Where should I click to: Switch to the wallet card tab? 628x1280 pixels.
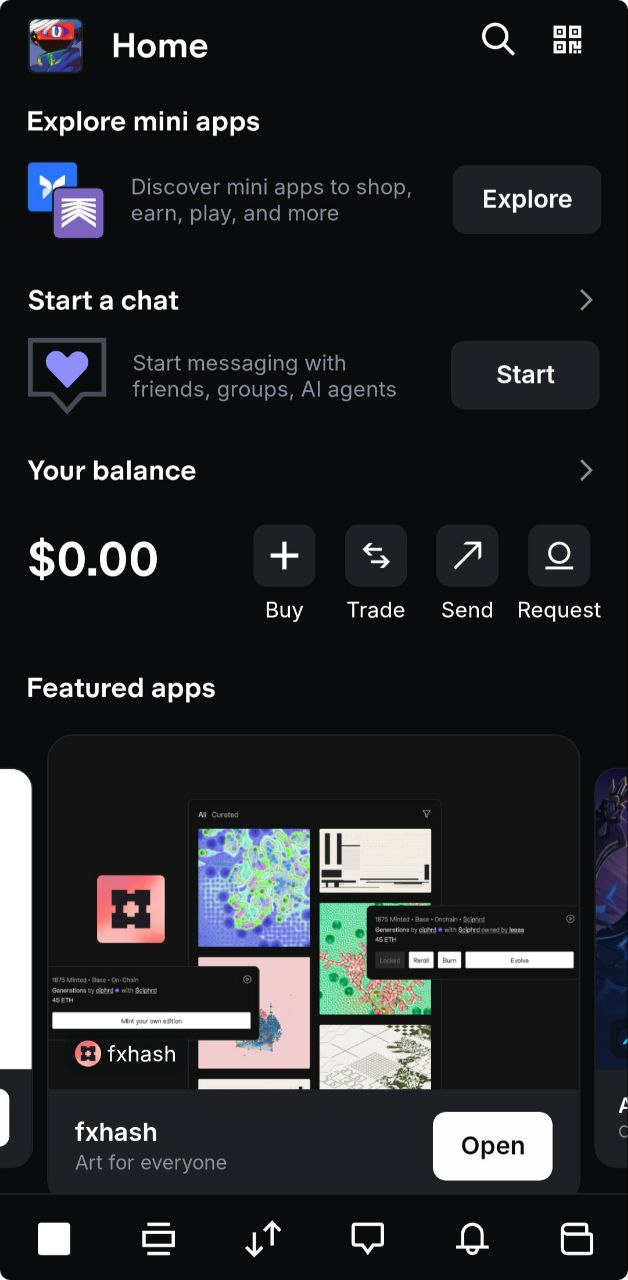(576, 1239)
